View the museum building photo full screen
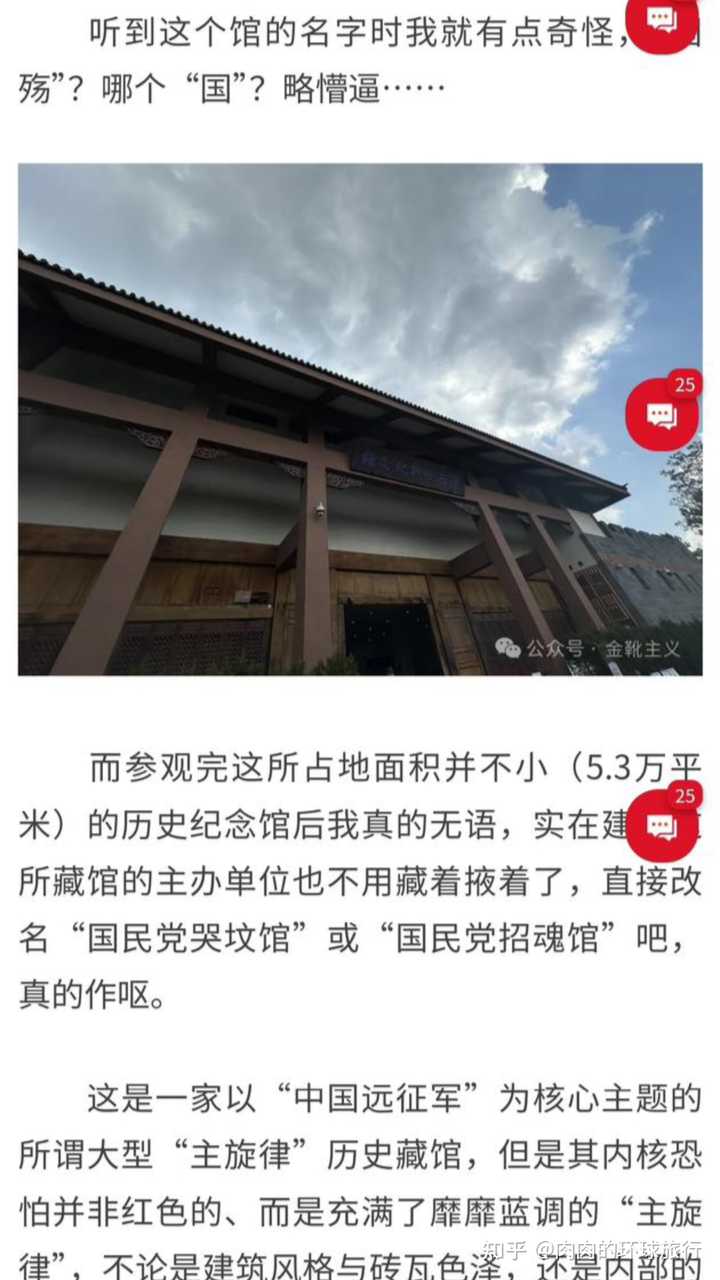The width and height of the screenshot is (720, 1280). (360, 419)
